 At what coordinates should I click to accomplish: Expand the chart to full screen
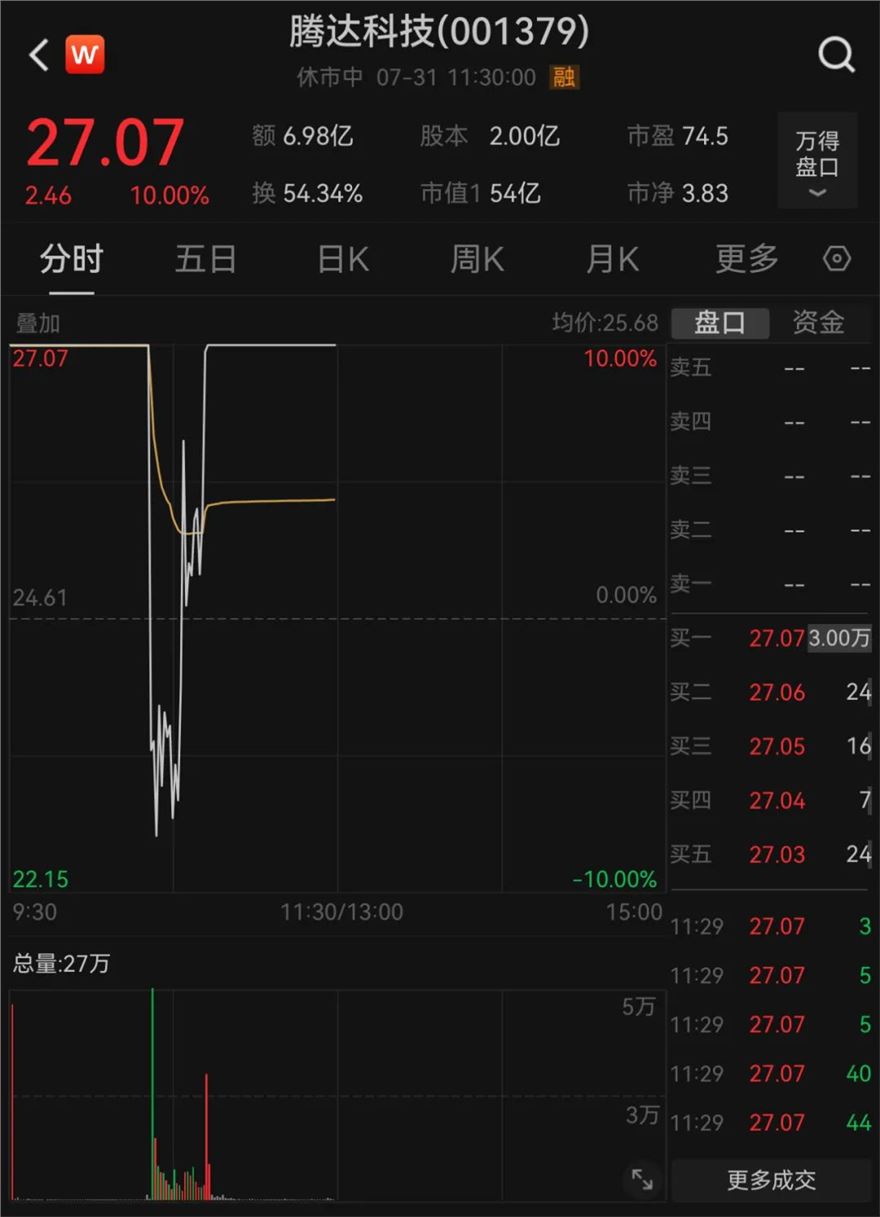pyautogui.click(x=642, y=1180)
